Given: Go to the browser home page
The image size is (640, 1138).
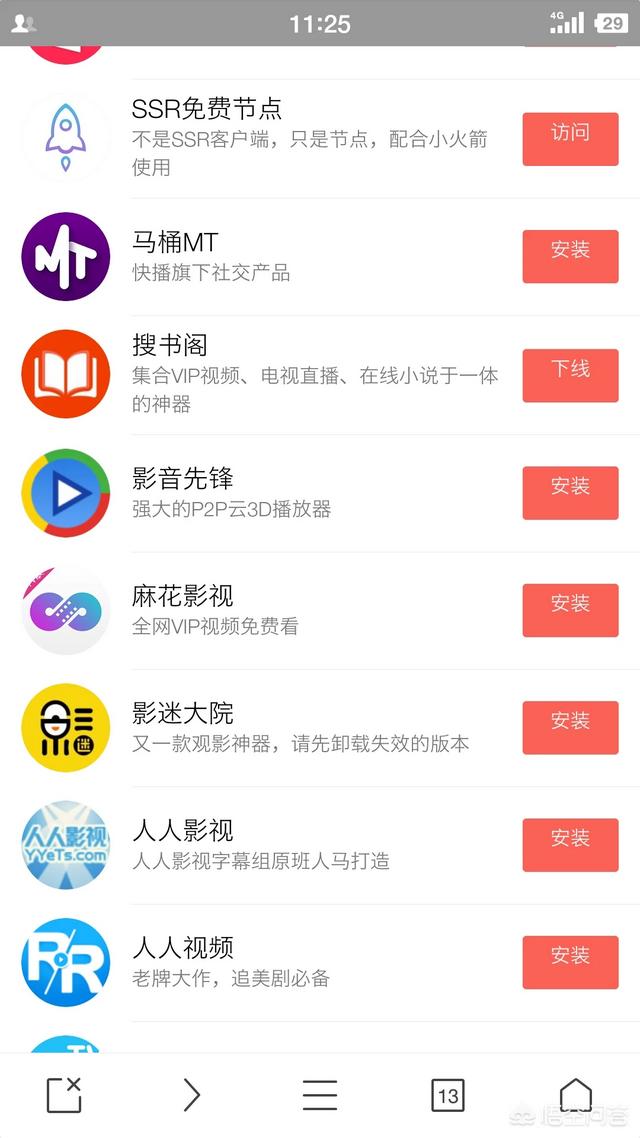Looking at the screenshot, I should (x=575, y=1094).
